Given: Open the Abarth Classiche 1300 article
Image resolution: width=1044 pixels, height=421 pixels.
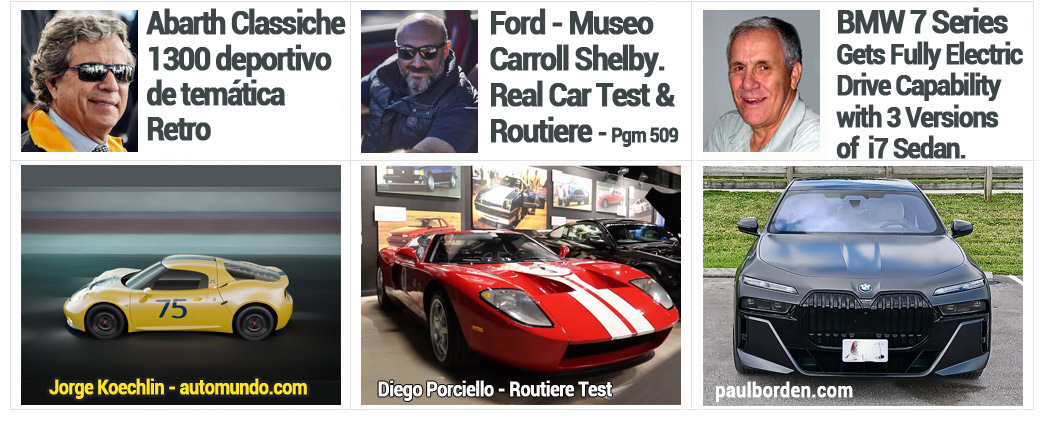Looking at the screenshot, I should click(x=245, y=77).
